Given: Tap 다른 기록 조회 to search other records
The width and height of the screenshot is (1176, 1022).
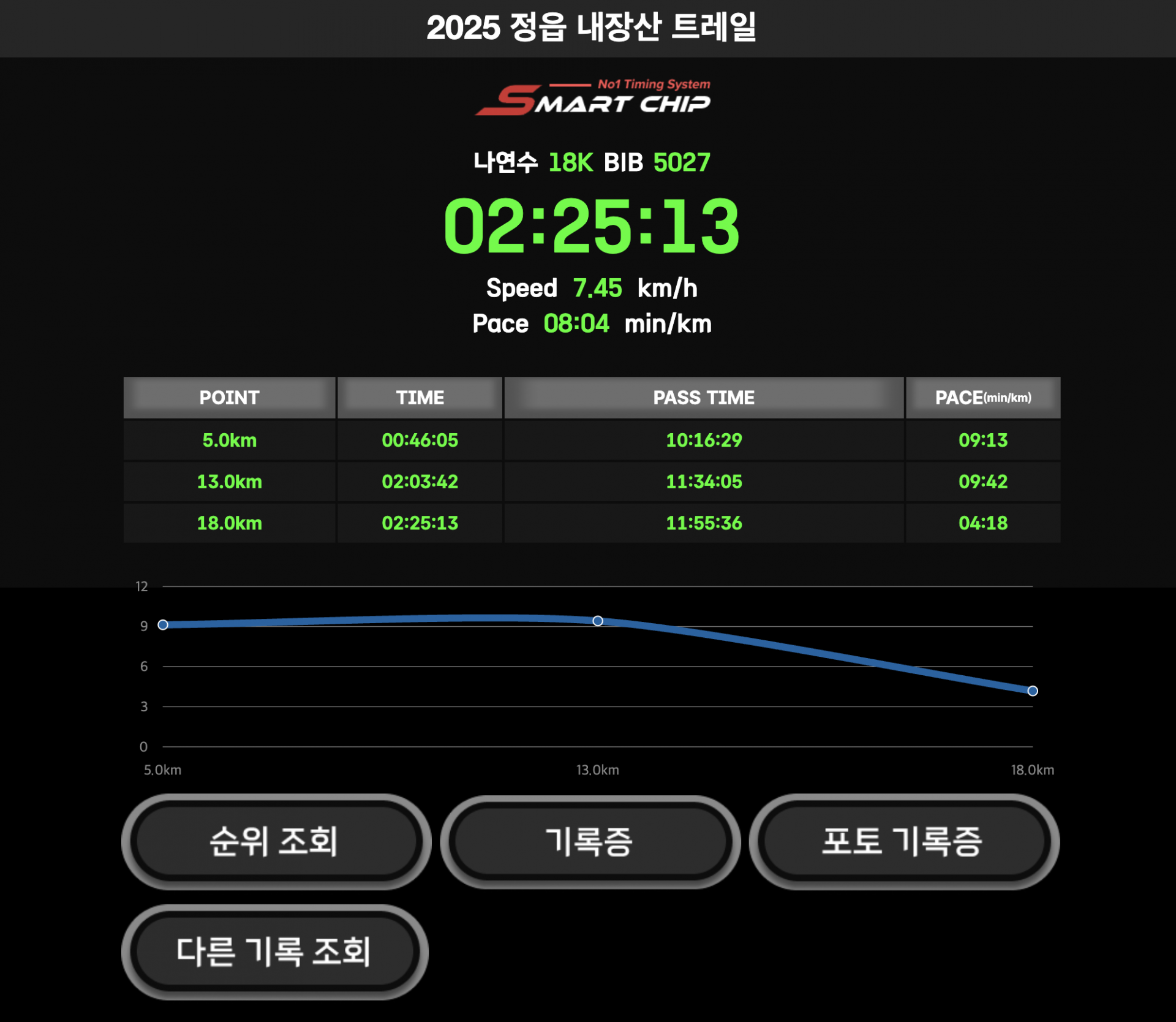Looking at the screenshot, I should tap(274, 952).
